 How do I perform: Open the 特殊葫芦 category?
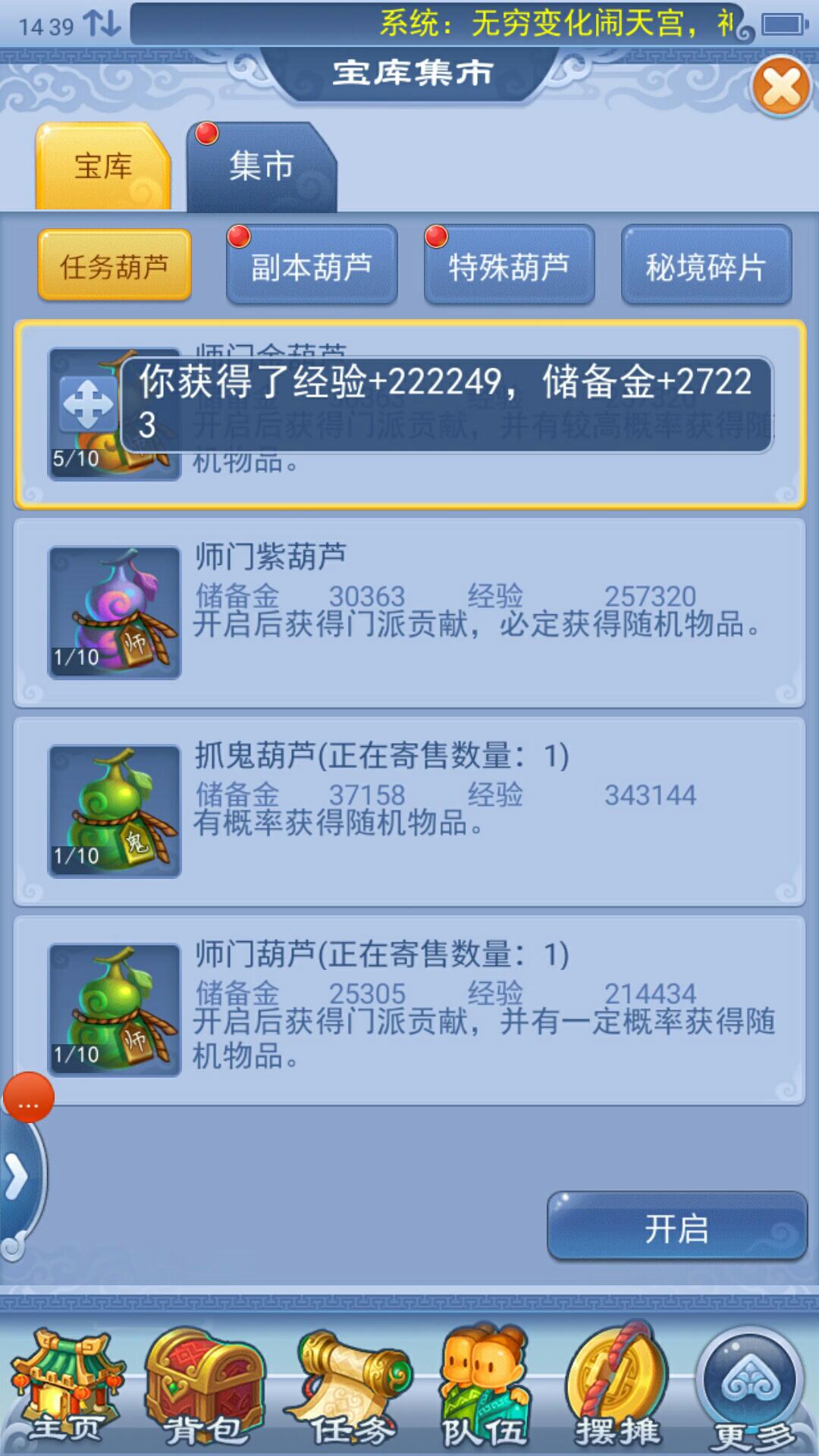[509, 266]
